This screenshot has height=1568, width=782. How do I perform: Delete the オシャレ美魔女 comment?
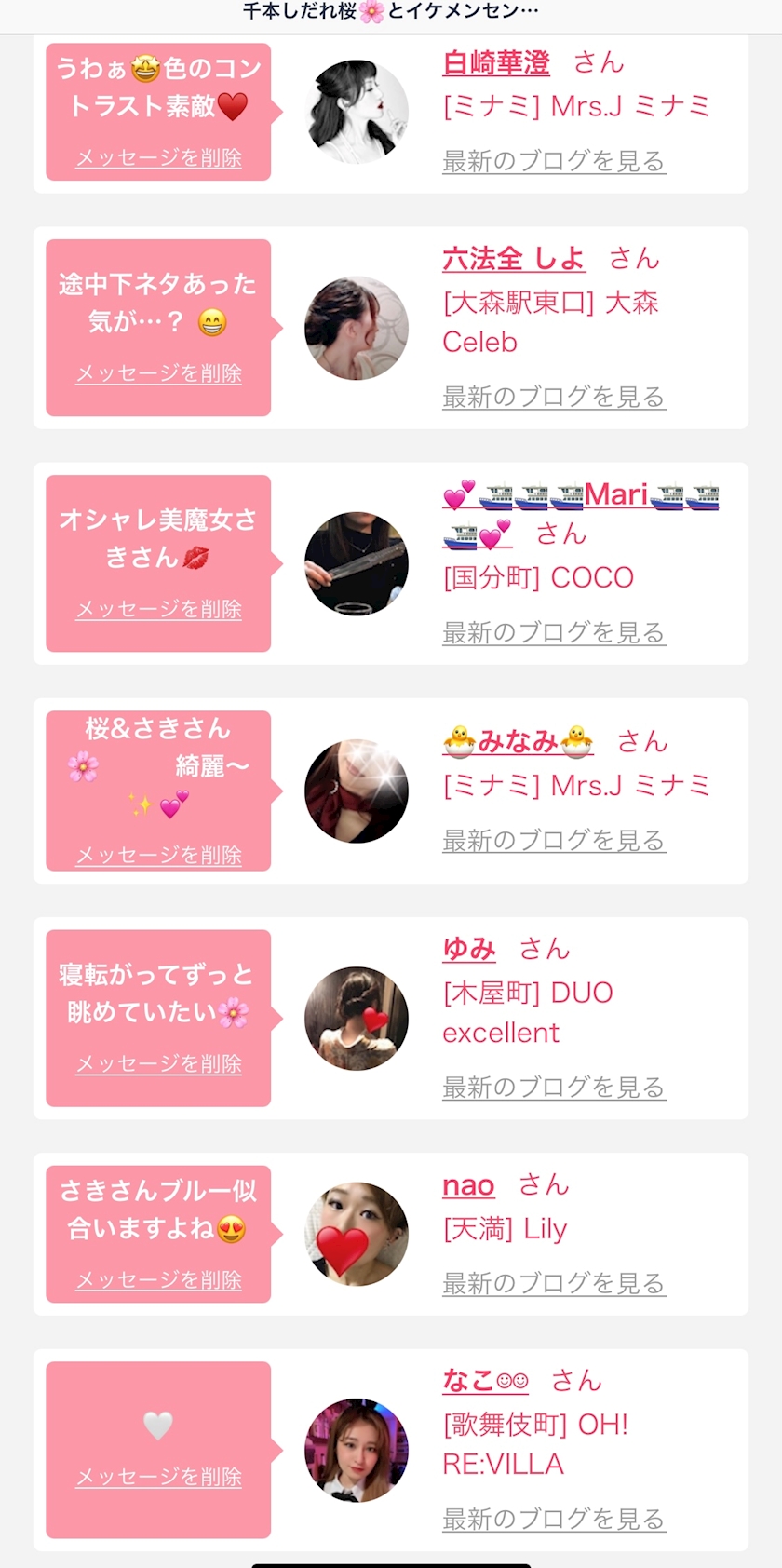pyautogui.click(x=157, y=610)
